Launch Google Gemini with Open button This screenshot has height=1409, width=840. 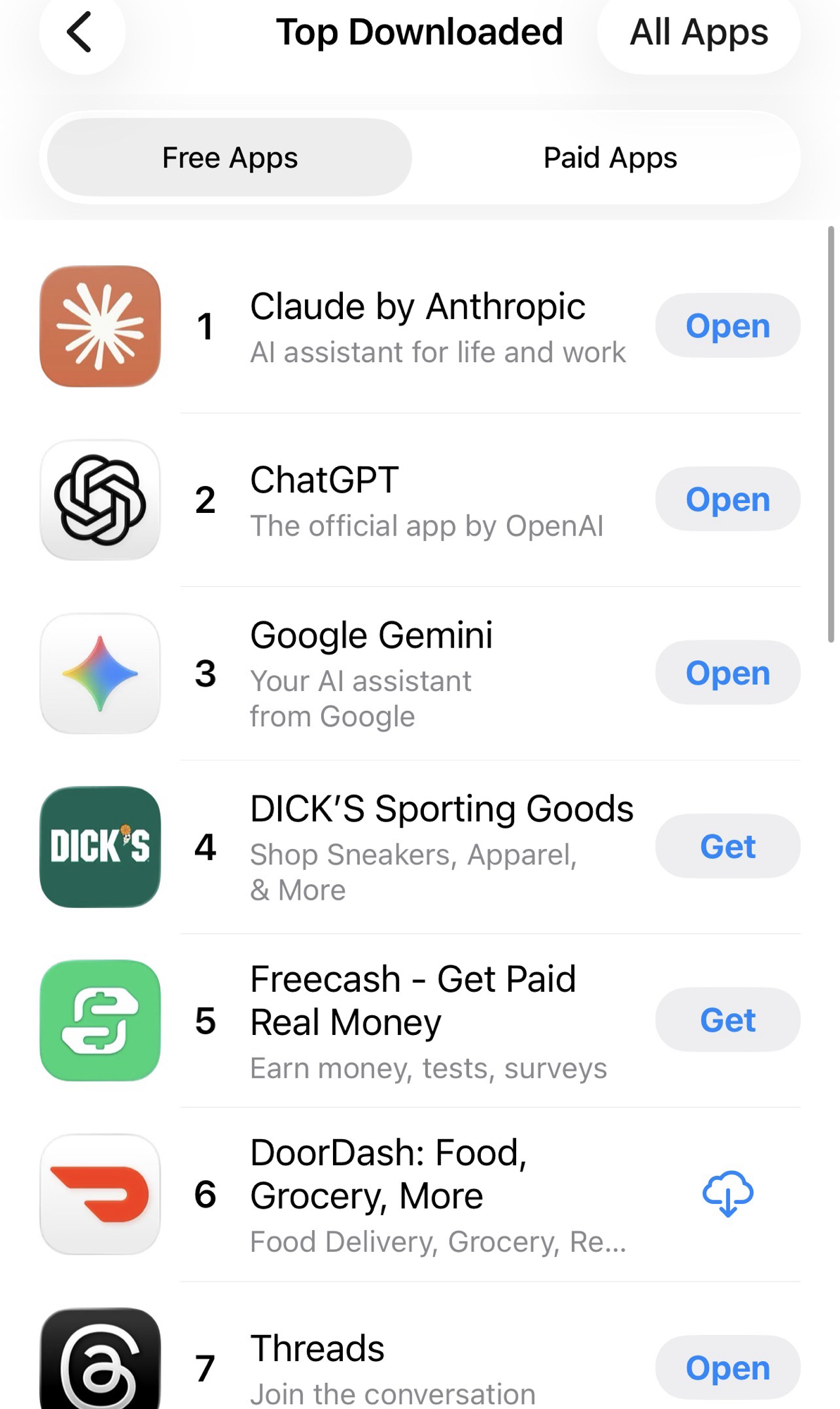tap(727, 673)
